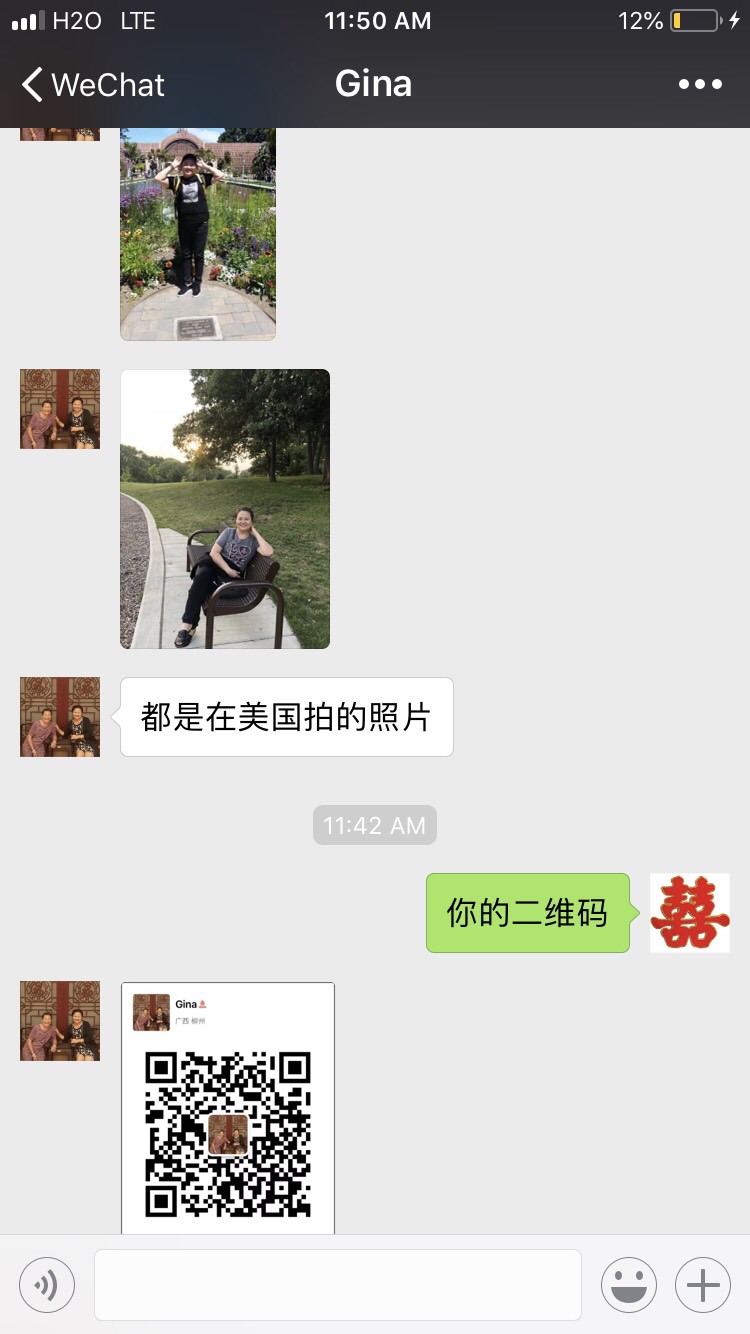This screenshot has width=750, height=1334.
Task: Tap the message text field
Action: pos(338,1285)
